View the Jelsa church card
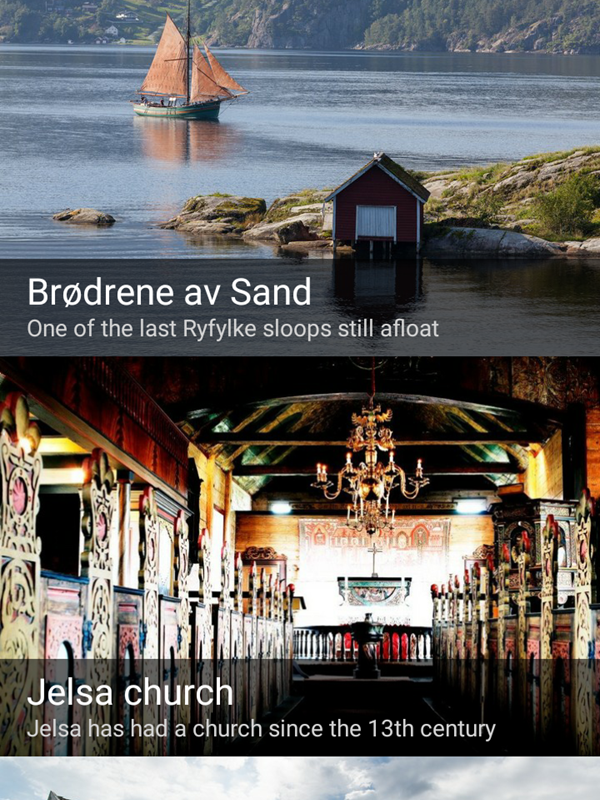This screenshot has width=600, height=800. (x=300, y=556)
